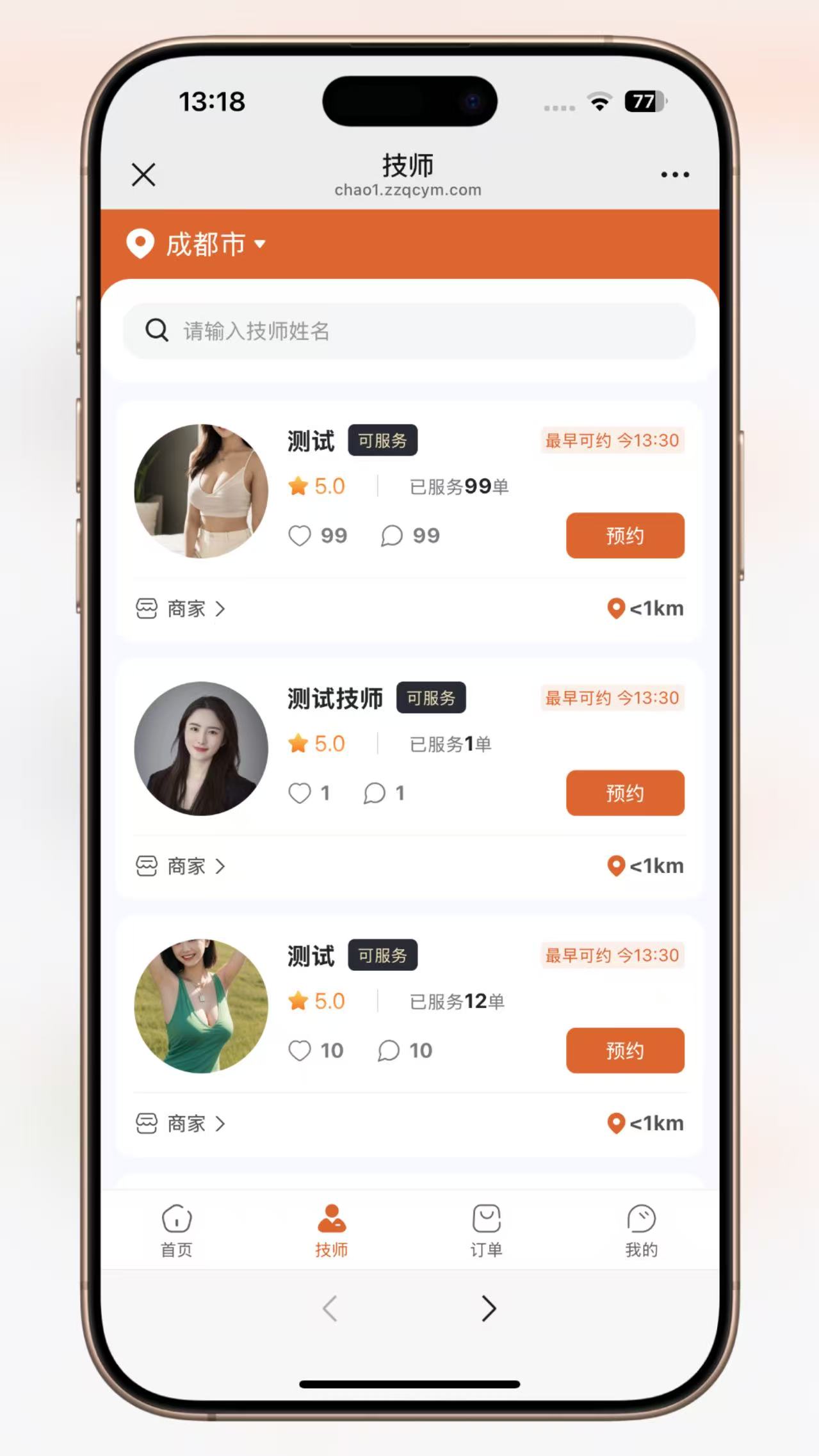This screenshot has height=1456, width=819.
Task: Close the 技师 web page
Action: coord(143,174)
